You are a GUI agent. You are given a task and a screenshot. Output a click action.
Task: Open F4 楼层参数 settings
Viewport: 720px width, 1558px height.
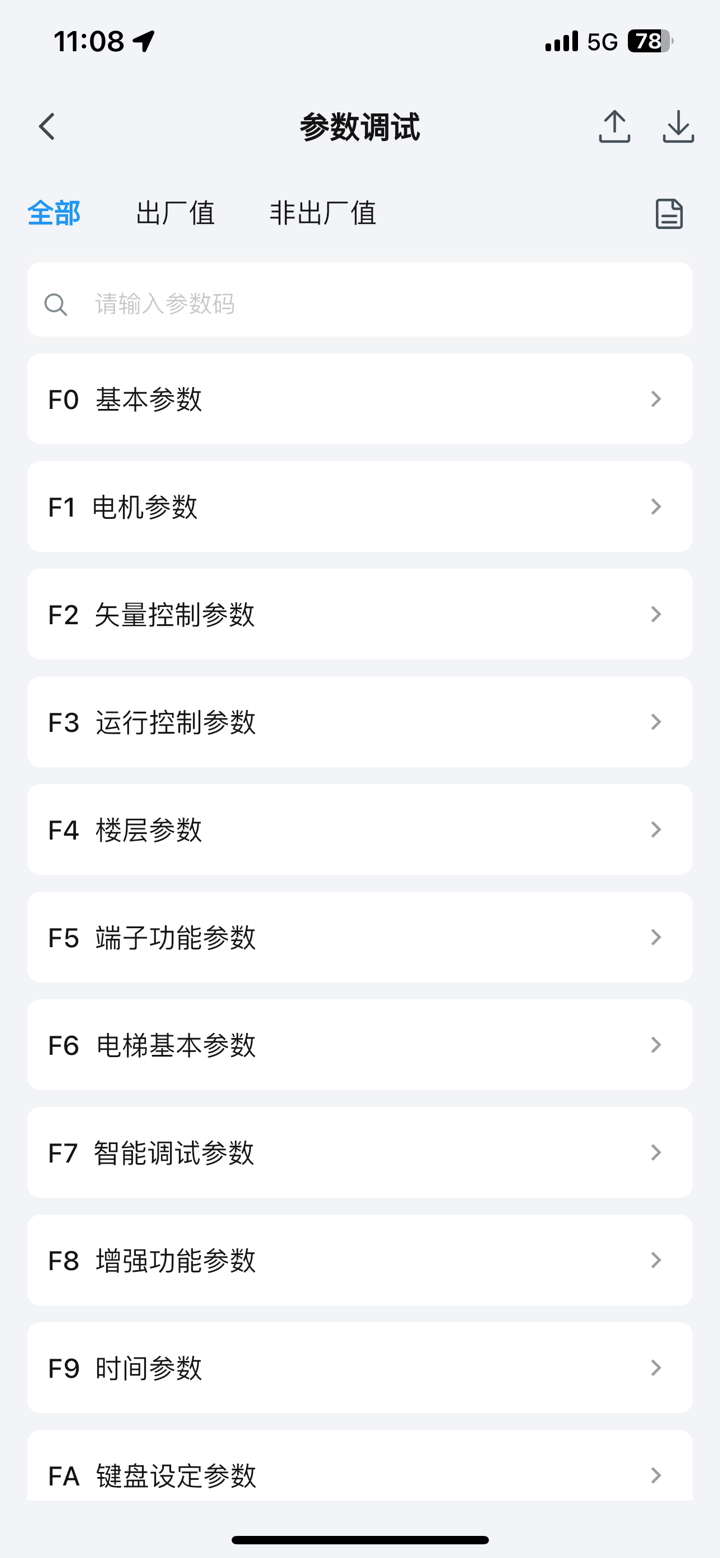tap(359, 829)
